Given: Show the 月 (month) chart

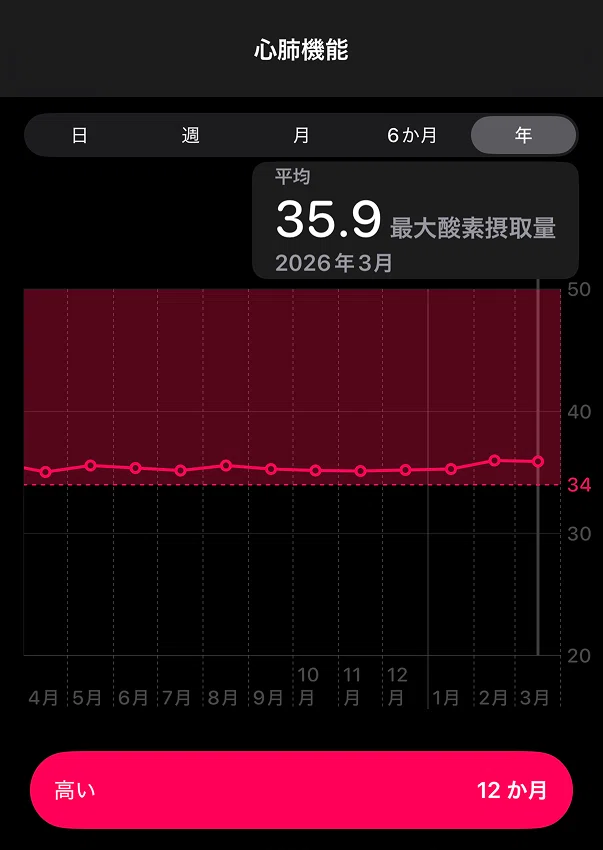Looking at the screenshot, I should pos(302,136).
